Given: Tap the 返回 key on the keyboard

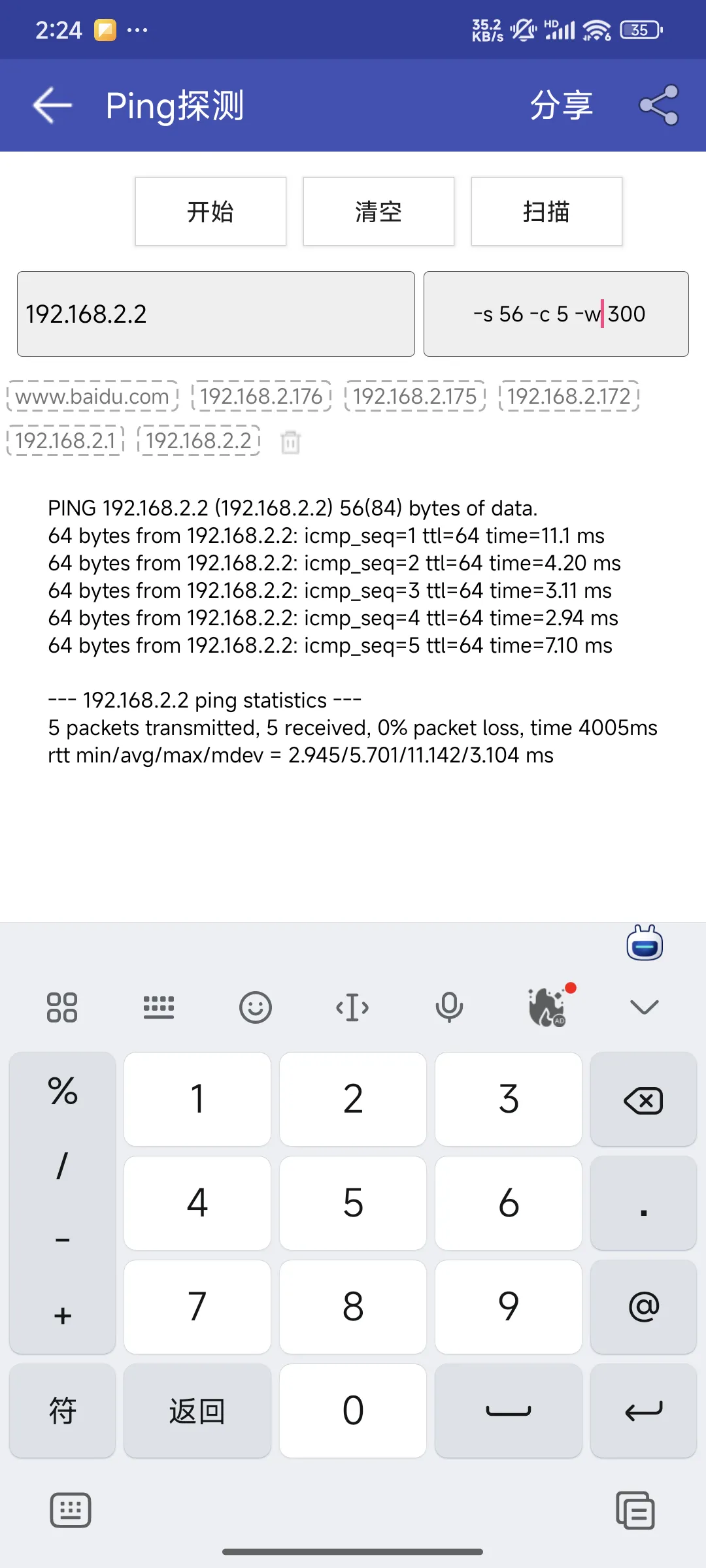Looking at the screenshot, I should point(197,1411).
